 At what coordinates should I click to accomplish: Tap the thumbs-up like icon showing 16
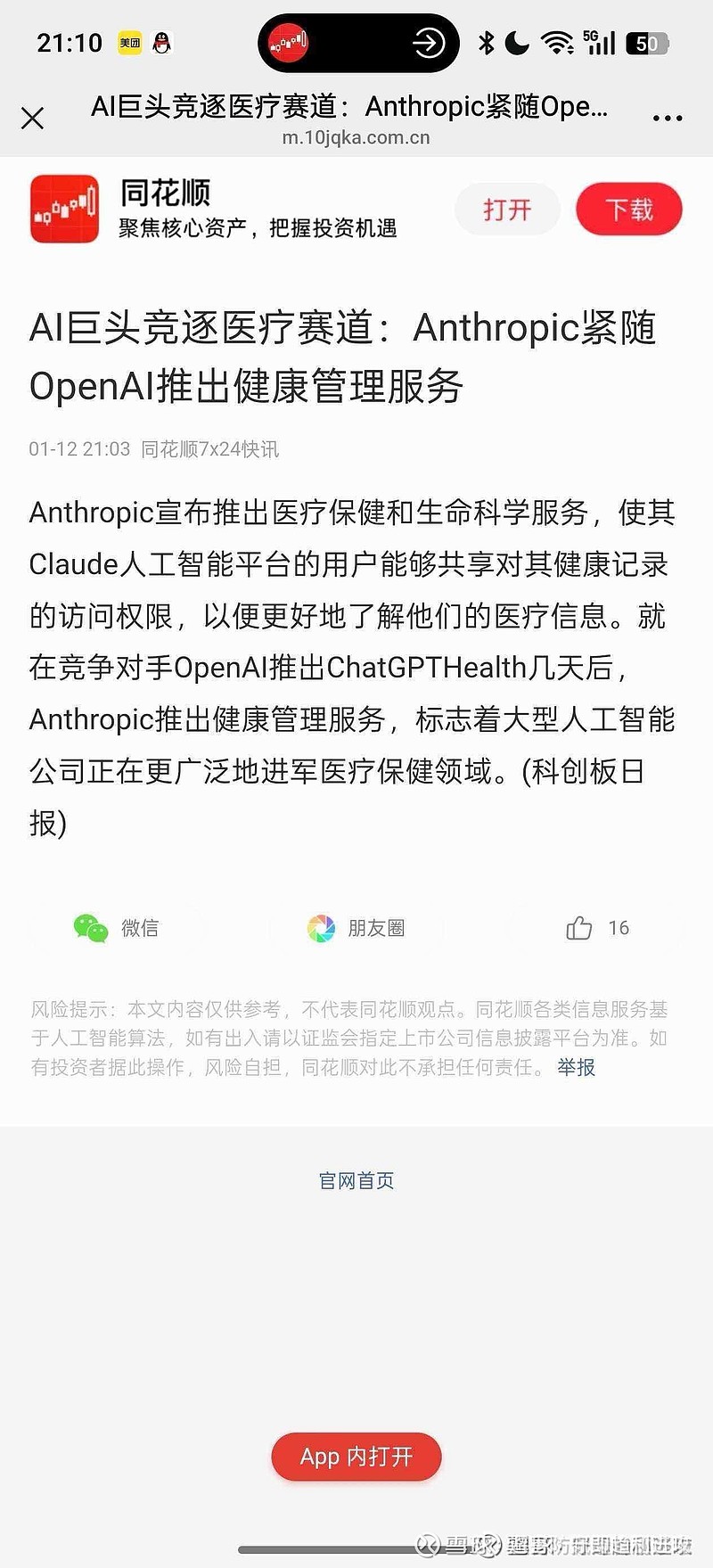(580, 928)
